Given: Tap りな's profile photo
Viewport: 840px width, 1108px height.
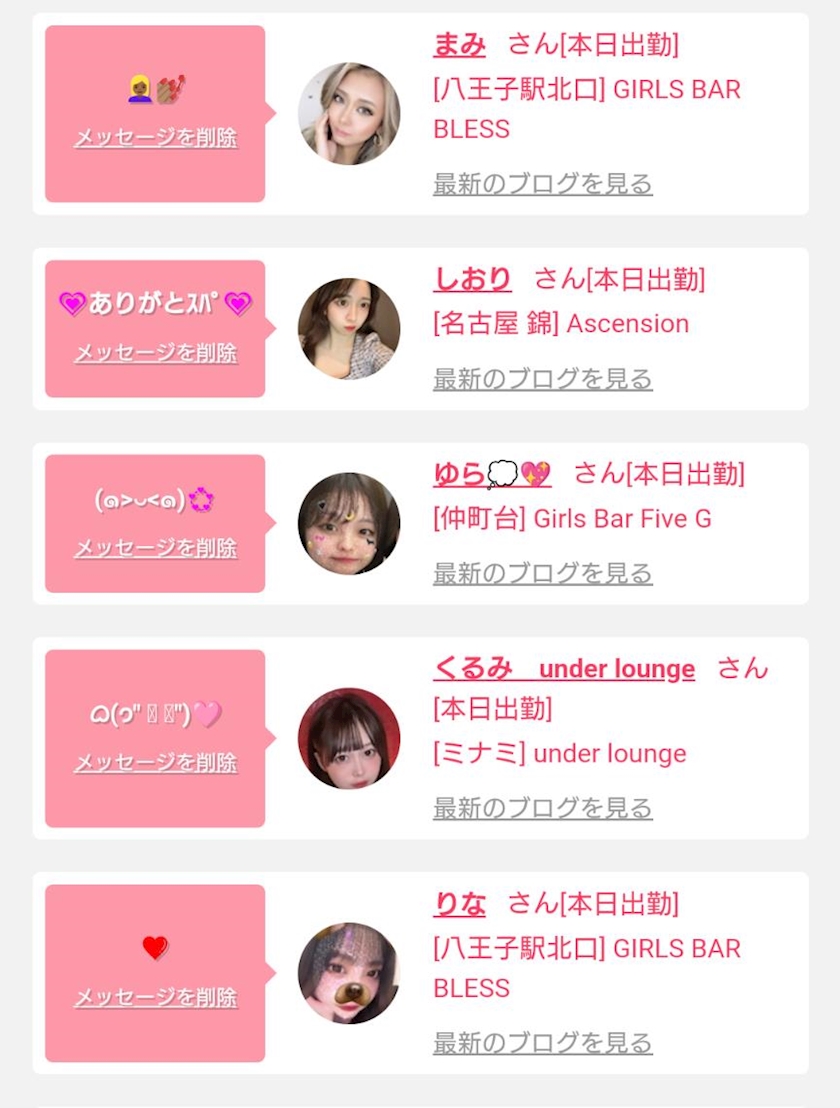Looking at the screenshot, I should coord(349,973).
